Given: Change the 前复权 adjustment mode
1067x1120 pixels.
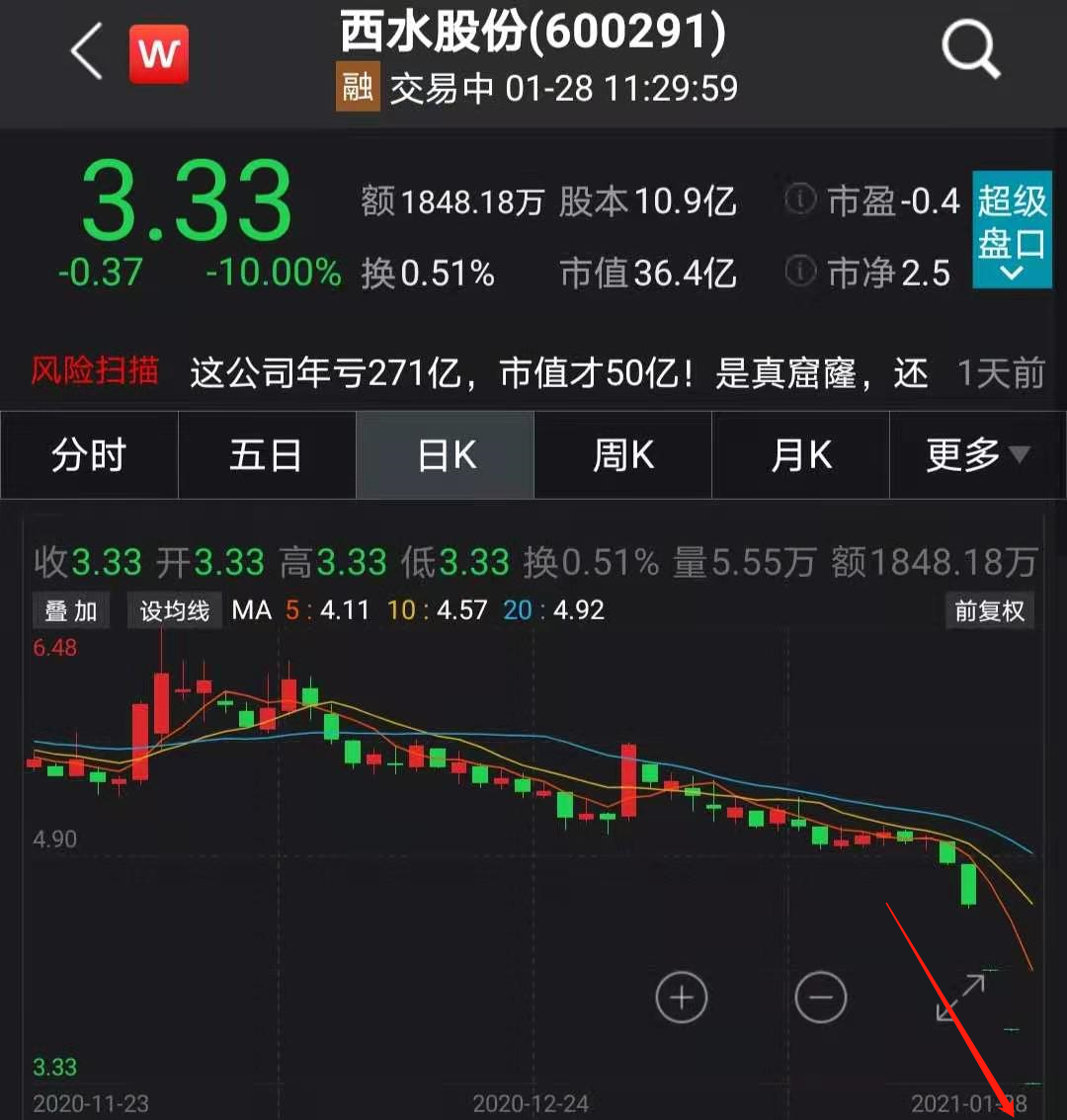Looking at the screenshot, I should coord(989,611).
